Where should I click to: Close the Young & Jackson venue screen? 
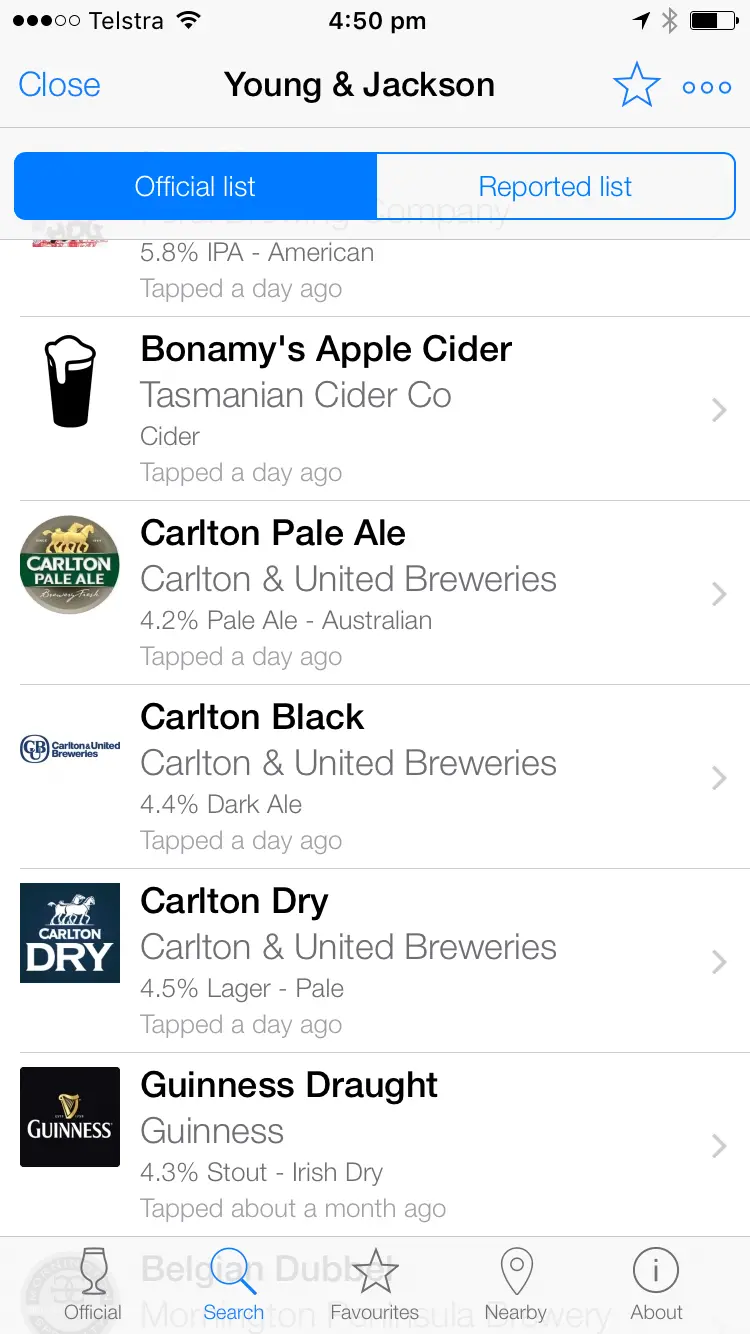(59, 86)
